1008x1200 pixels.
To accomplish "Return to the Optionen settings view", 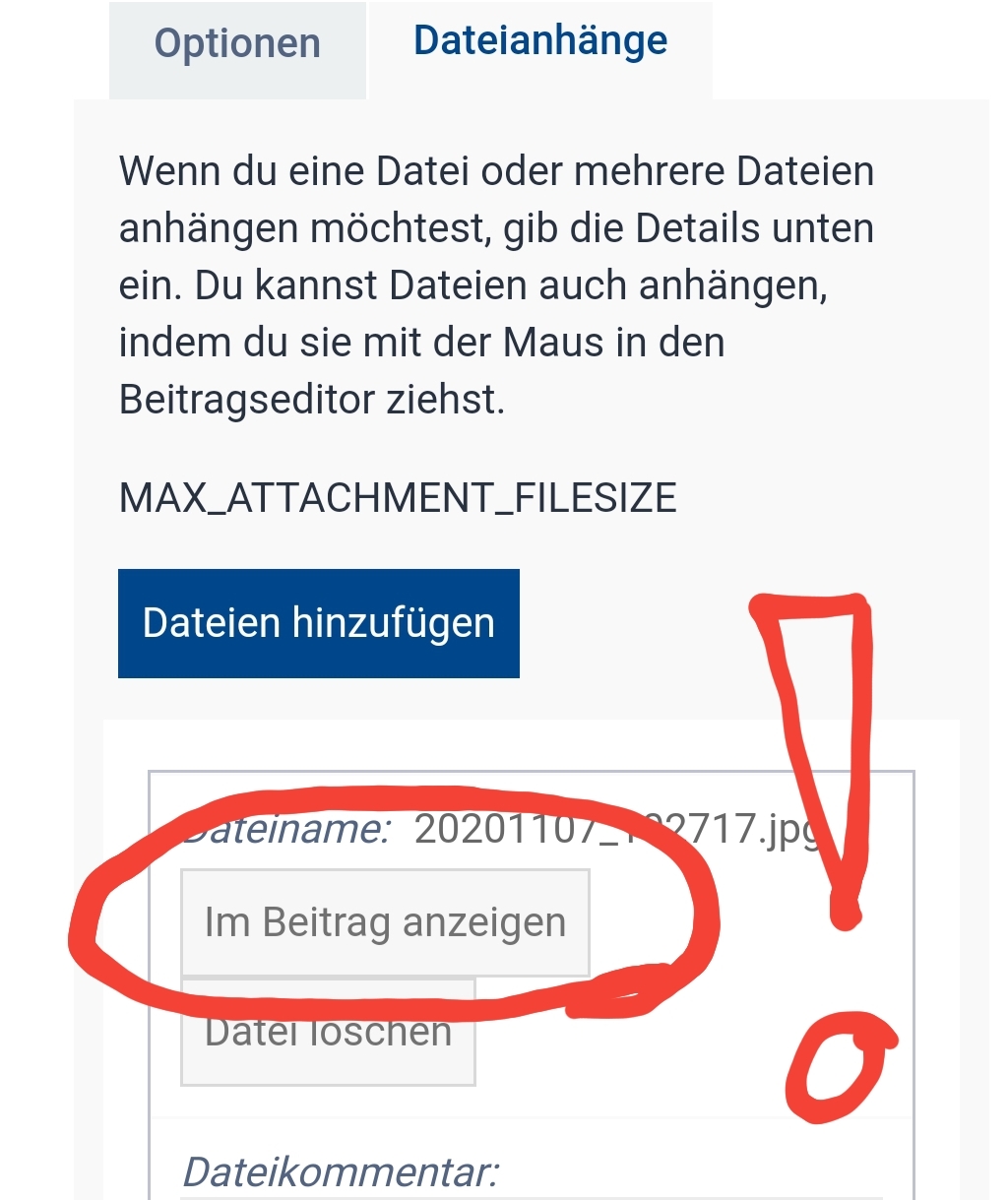I will [236, 43].
